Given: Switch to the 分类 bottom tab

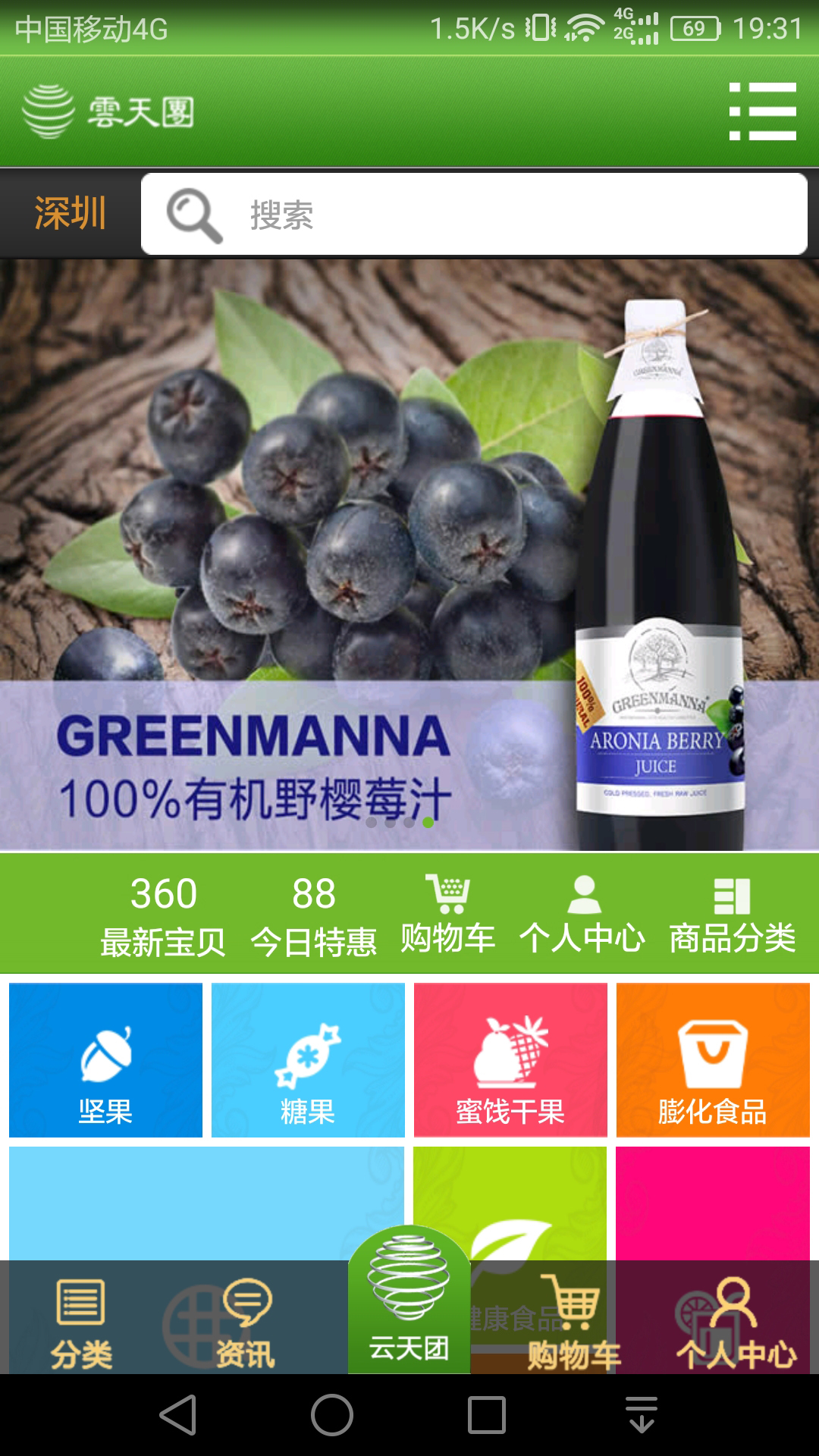Looking at the screenshot, I should tap(81, 1321).
